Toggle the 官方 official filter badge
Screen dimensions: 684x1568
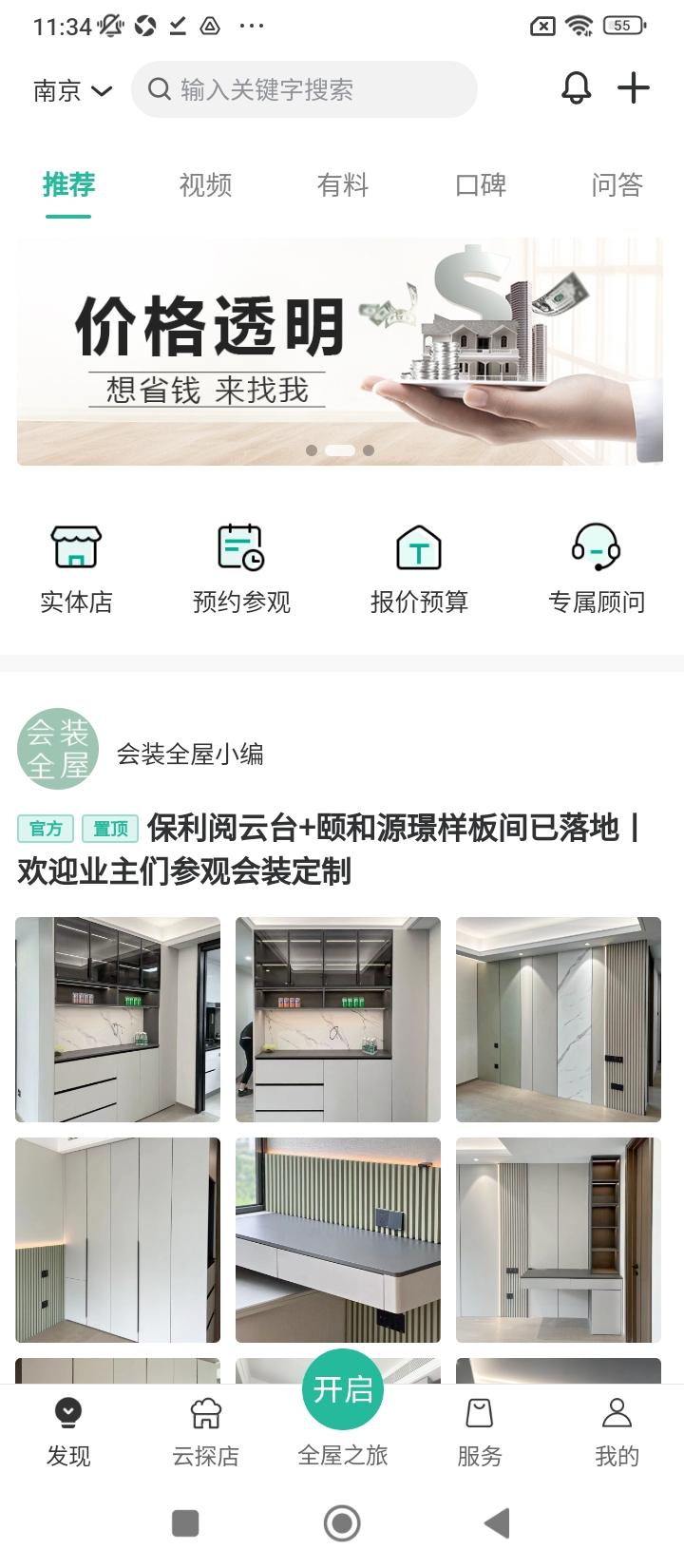tap(45, 828)
